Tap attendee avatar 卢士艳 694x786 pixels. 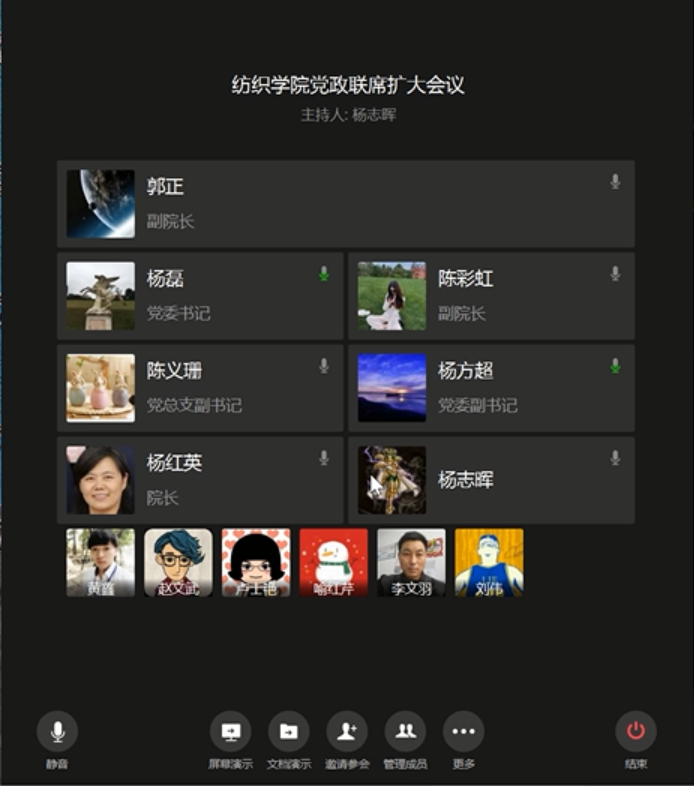(256, 562)
